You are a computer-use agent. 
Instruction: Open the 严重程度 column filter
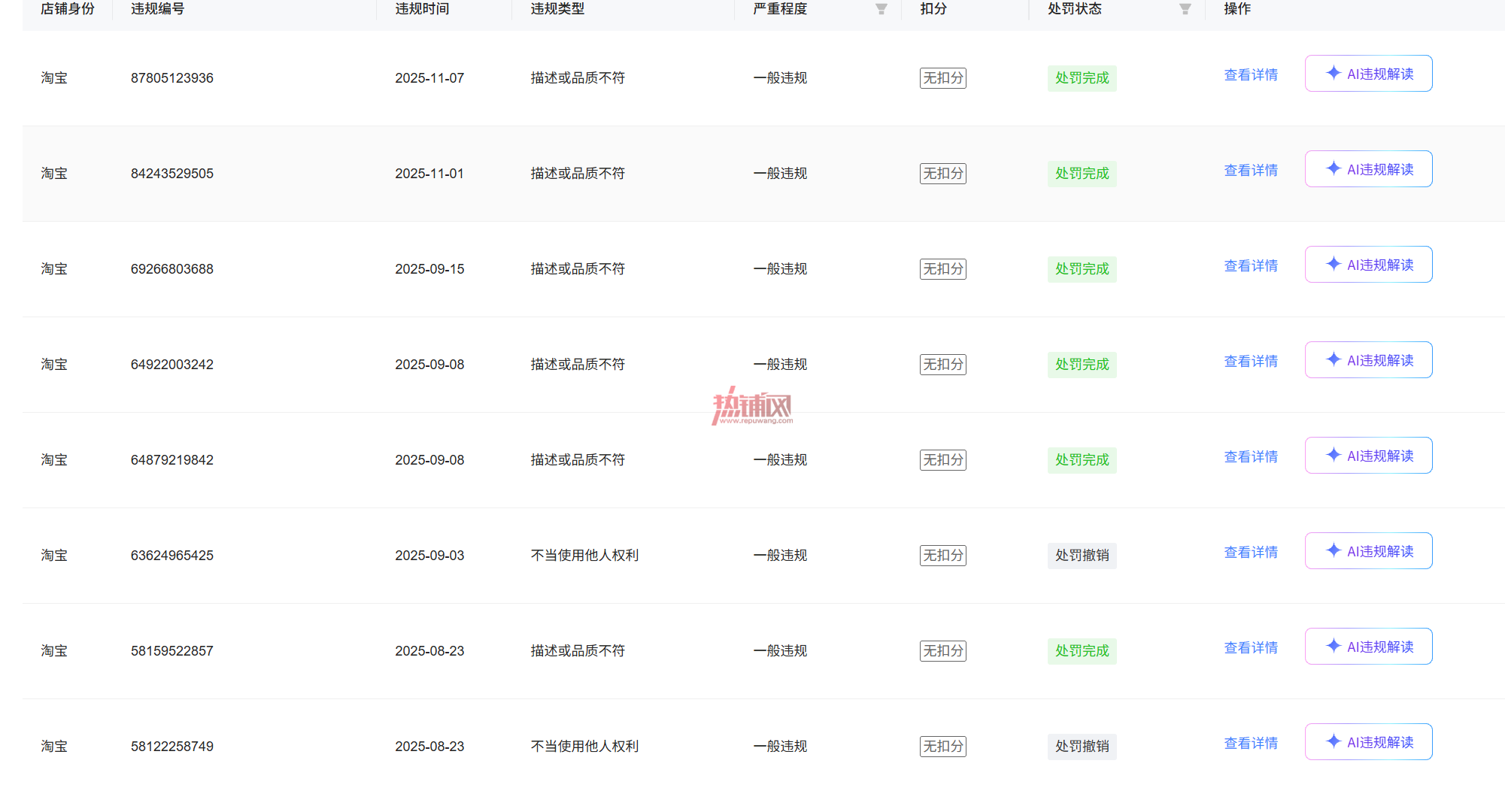coord(881,9)
